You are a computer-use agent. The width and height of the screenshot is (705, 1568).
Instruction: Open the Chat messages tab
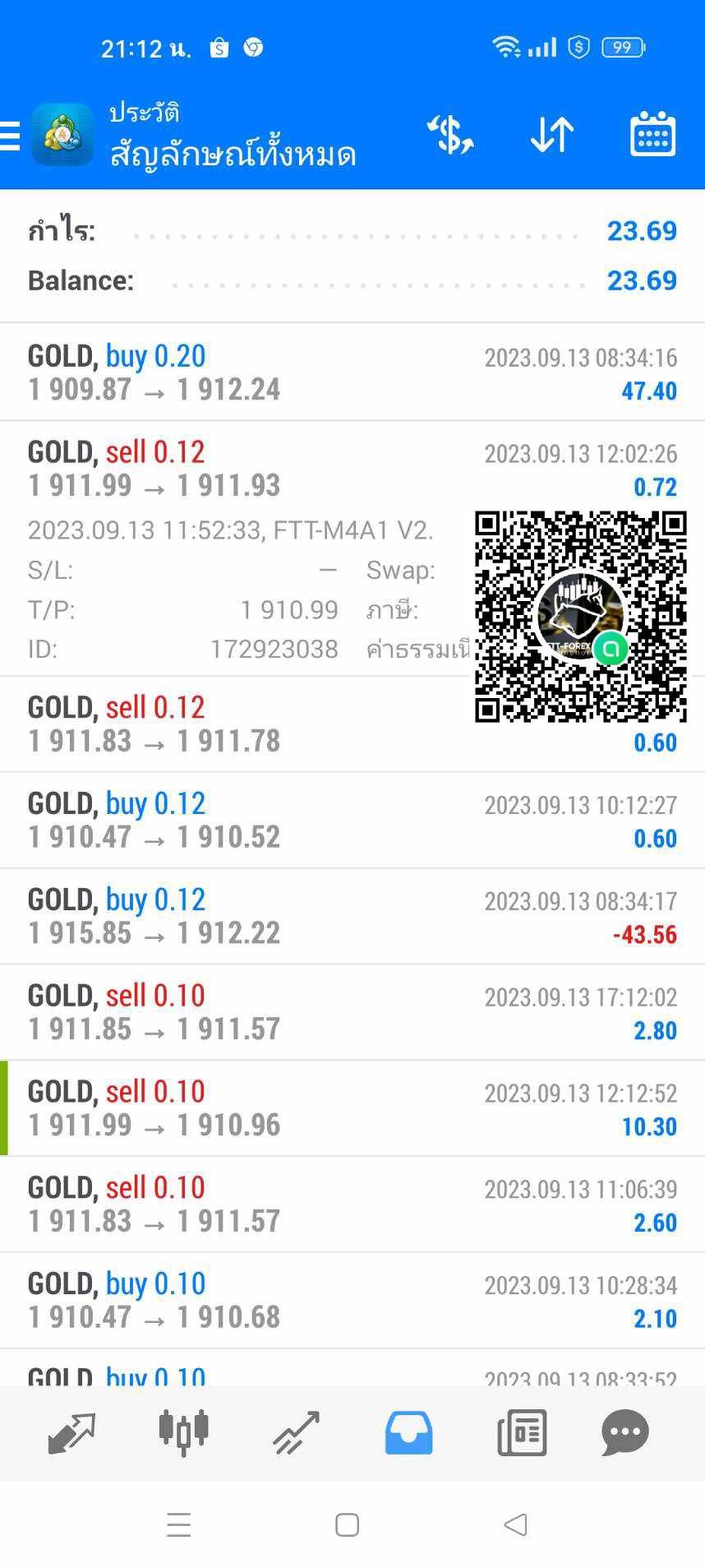click(625, 1433)
